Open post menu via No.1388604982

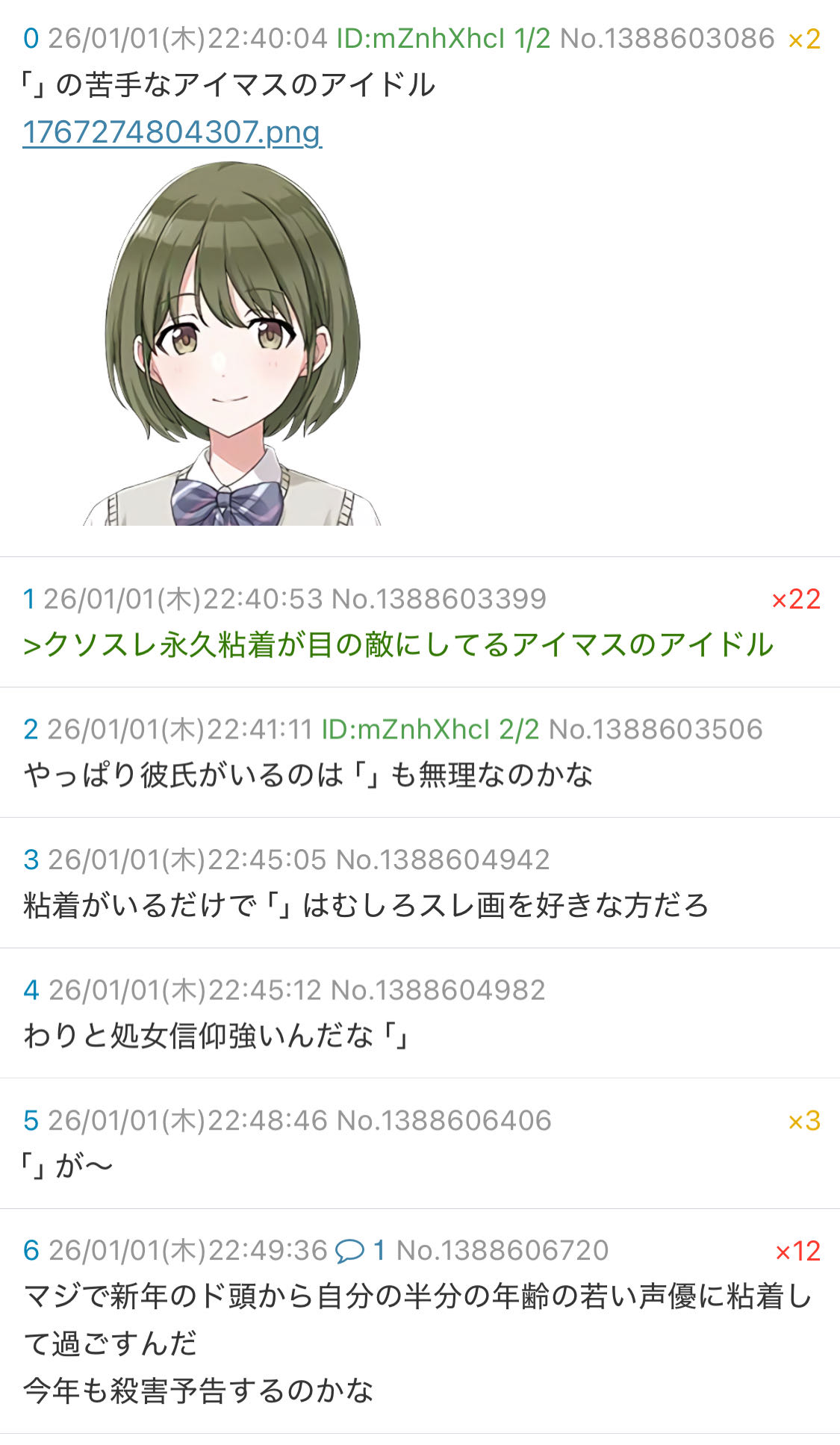(x=438, y=990)
